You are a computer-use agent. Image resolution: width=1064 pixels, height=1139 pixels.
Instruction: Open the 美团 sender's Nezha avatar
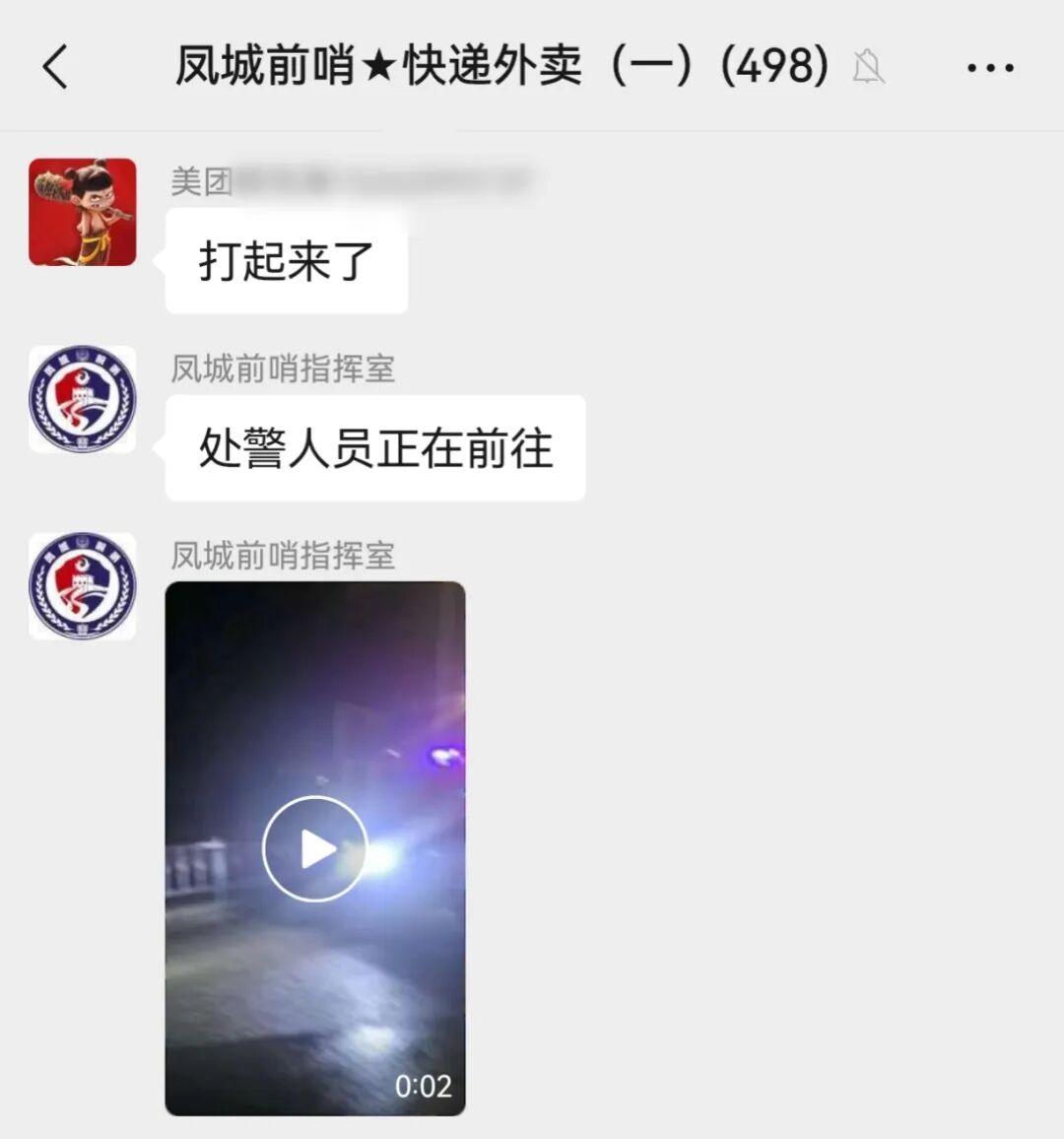pos(83,212)
